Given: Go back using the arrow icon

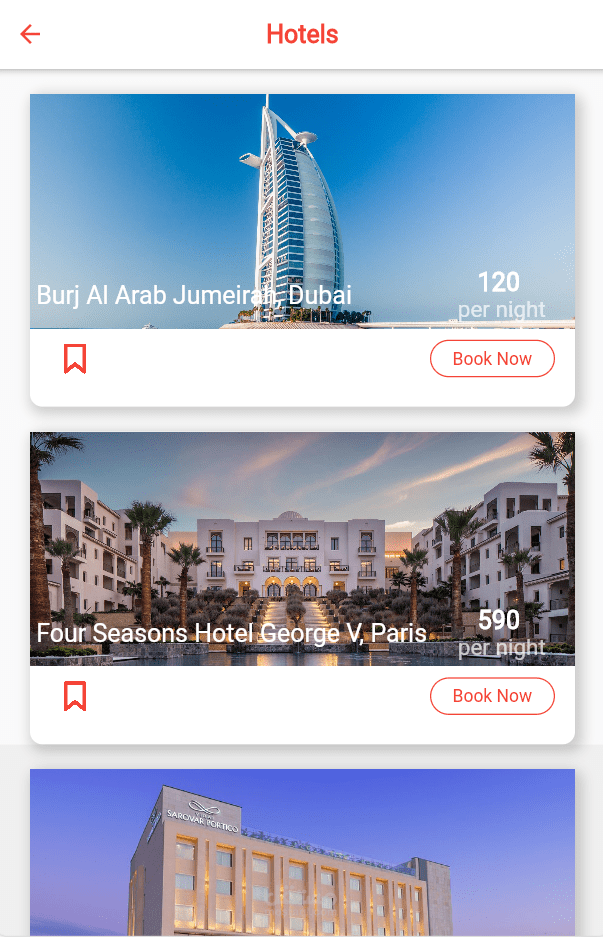Looking at the screenshot, I should [x=30, y=34].
